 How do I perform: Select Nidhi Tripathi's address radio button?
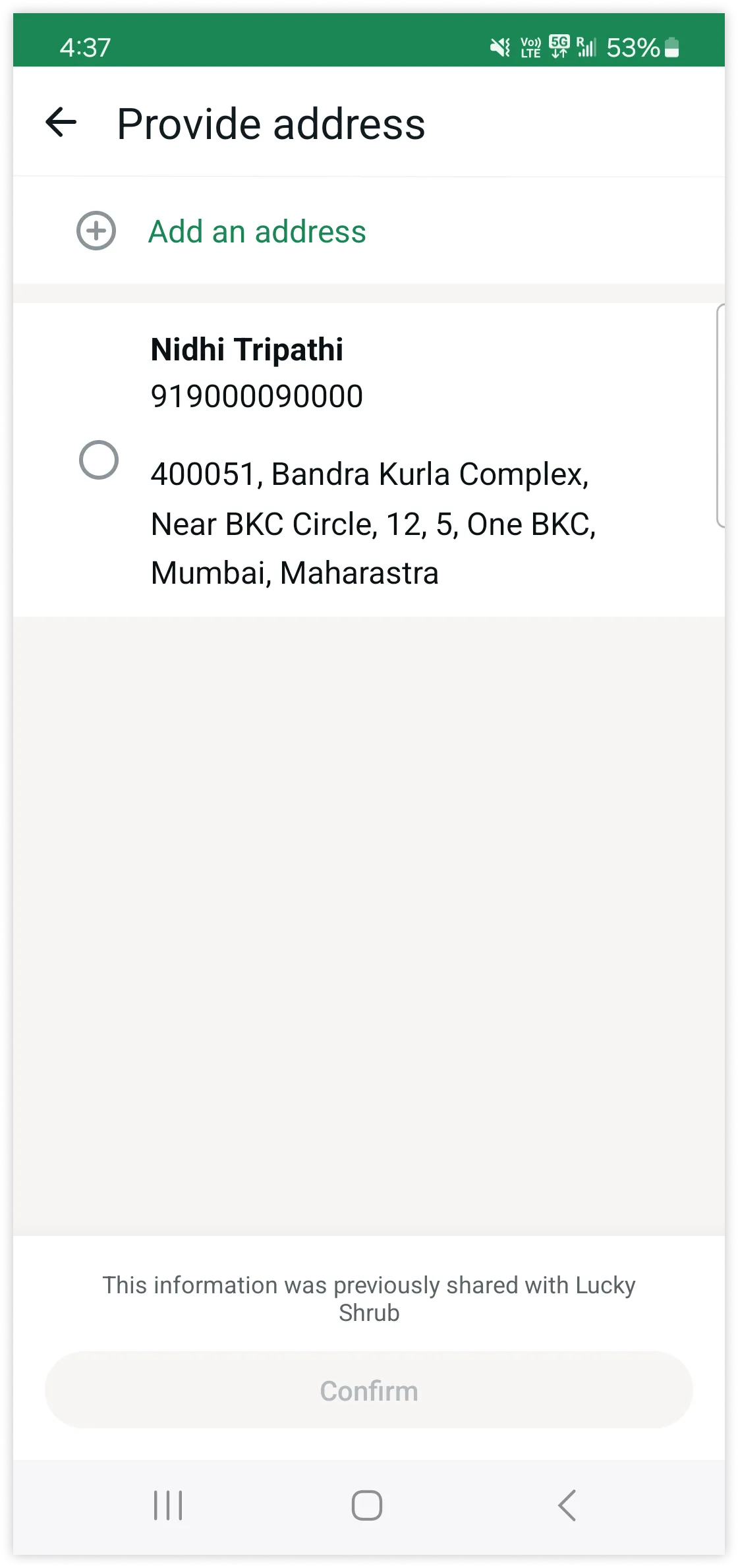pos(99,459)
